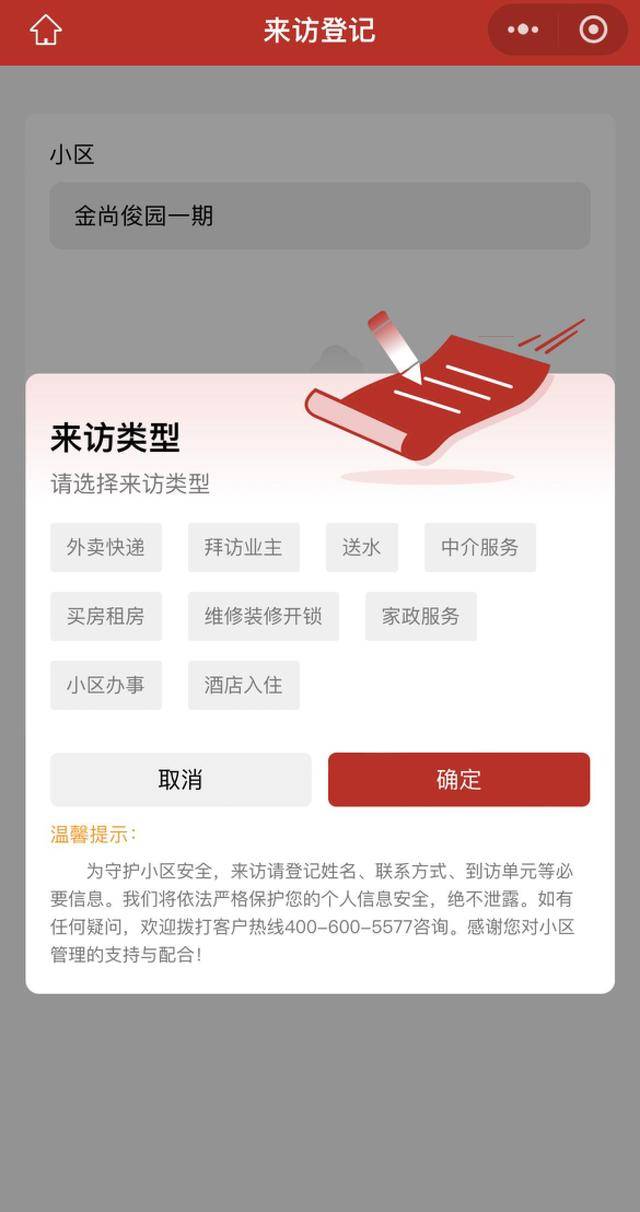Go to the home page icon

[46, 31]
